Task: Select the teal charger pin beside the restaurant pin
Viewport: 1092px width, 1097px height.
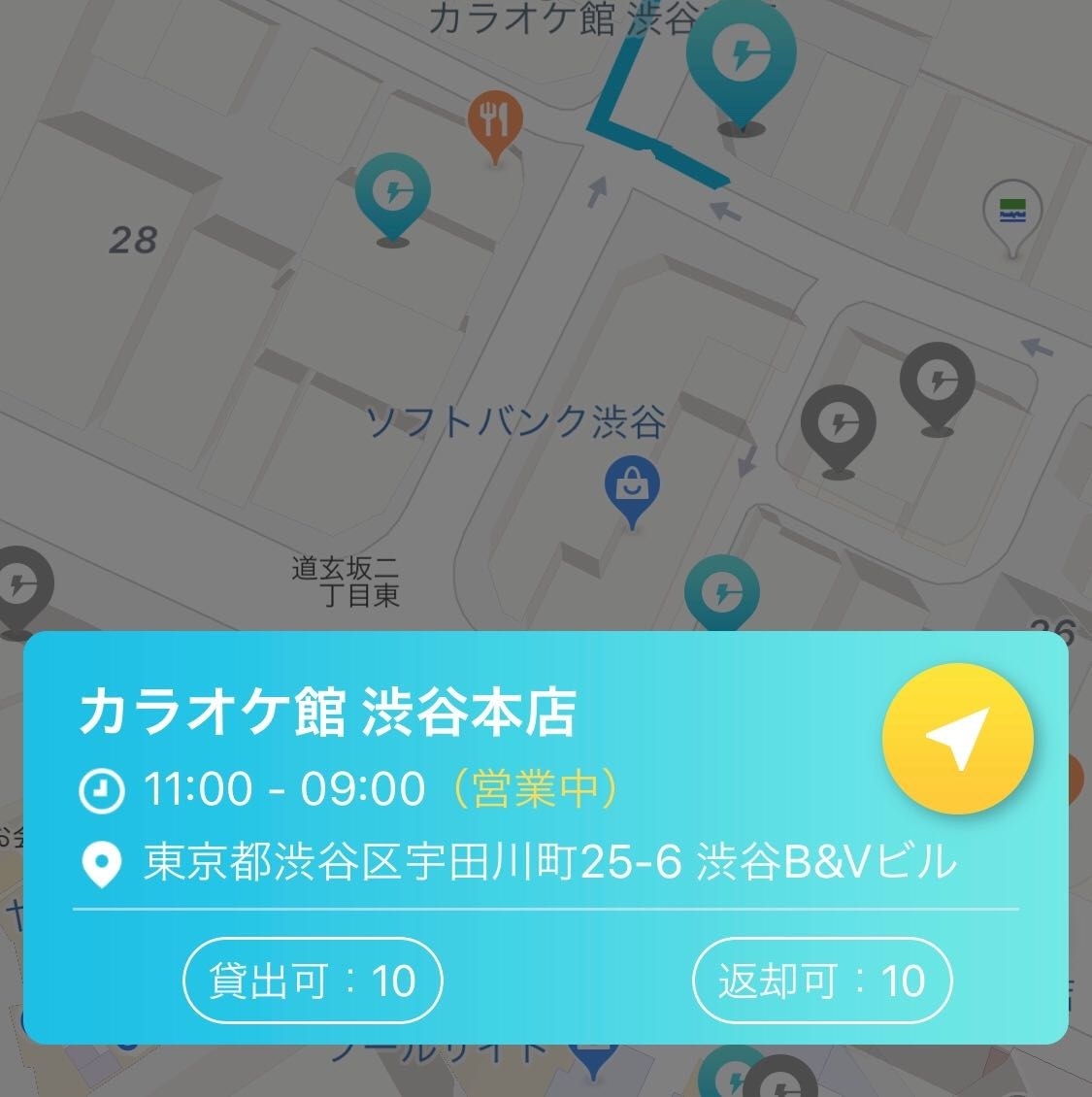Action: [392, 194]
